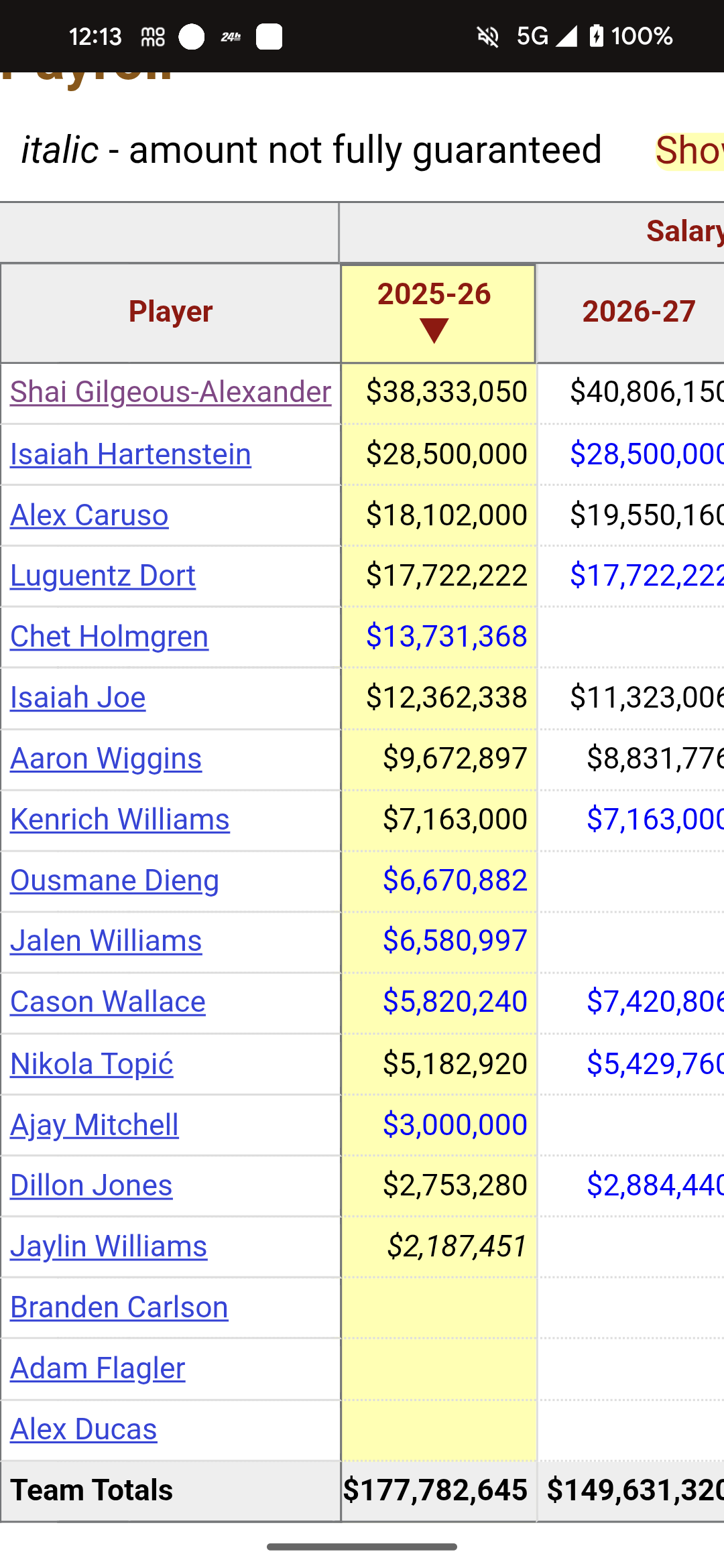Screen dimensions: 724x1568
Task: Tap the Adam Flagler link
Action: click(98, 1368)
